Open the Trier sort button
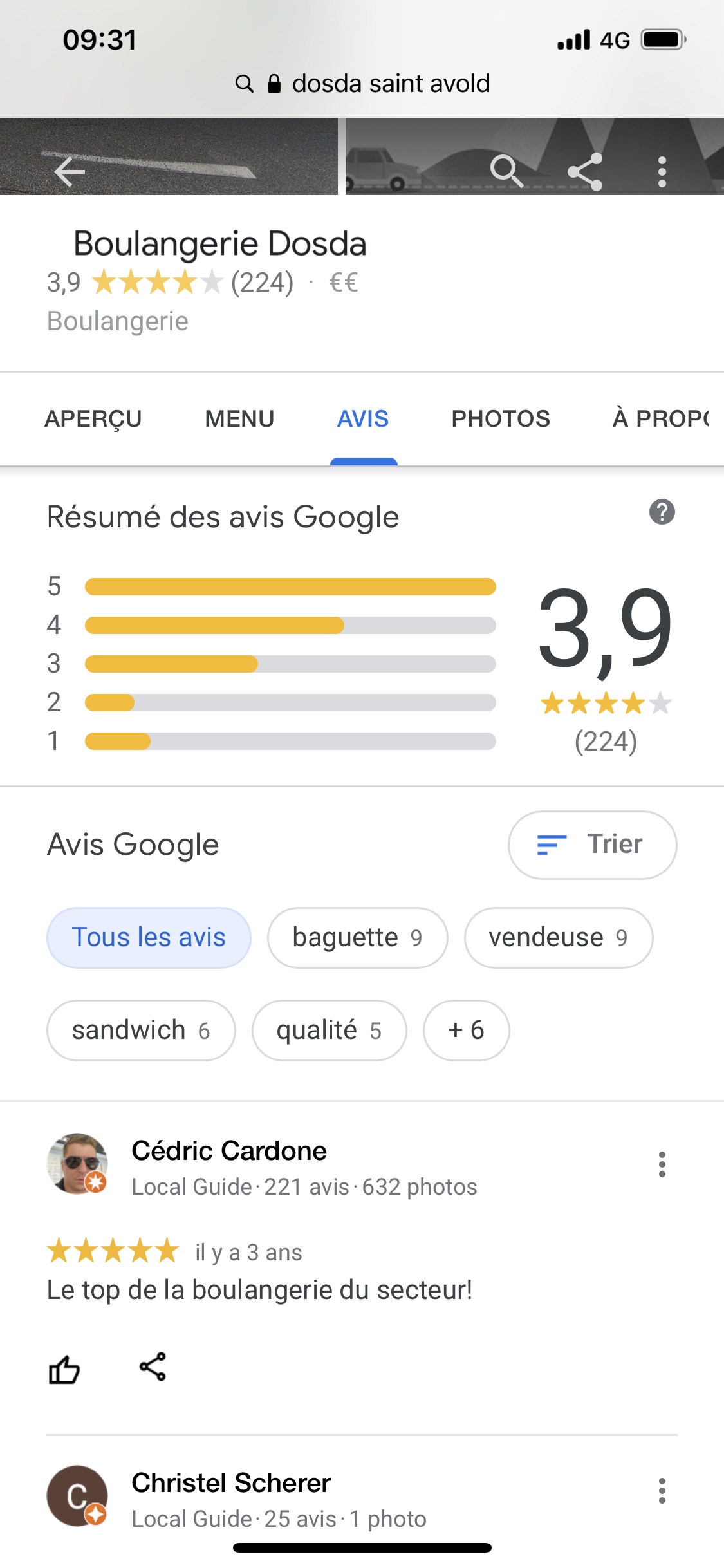Screen dimensions: 724x1568 click(x=592, y=845)
